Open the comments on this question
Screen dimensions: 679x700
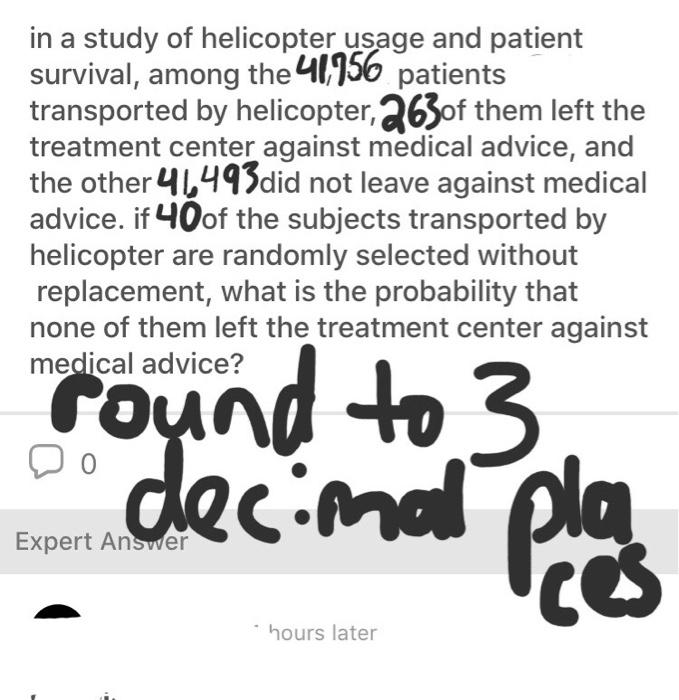point(46,461)
